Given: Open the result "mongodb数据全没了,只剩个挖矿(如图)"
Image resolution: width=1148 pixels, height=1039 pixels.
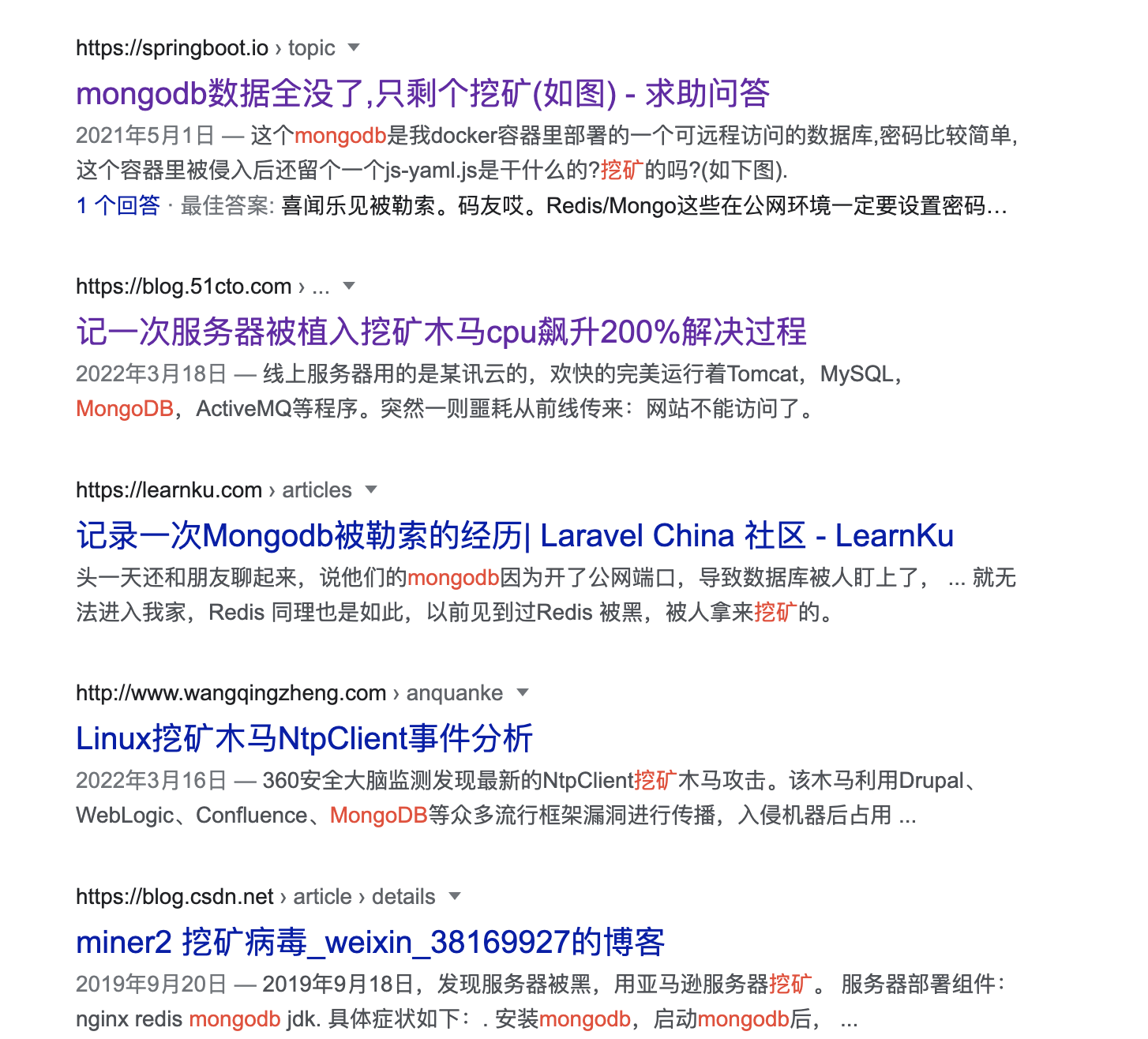Looking at the screenshot, I should click(x=422, y=93).
